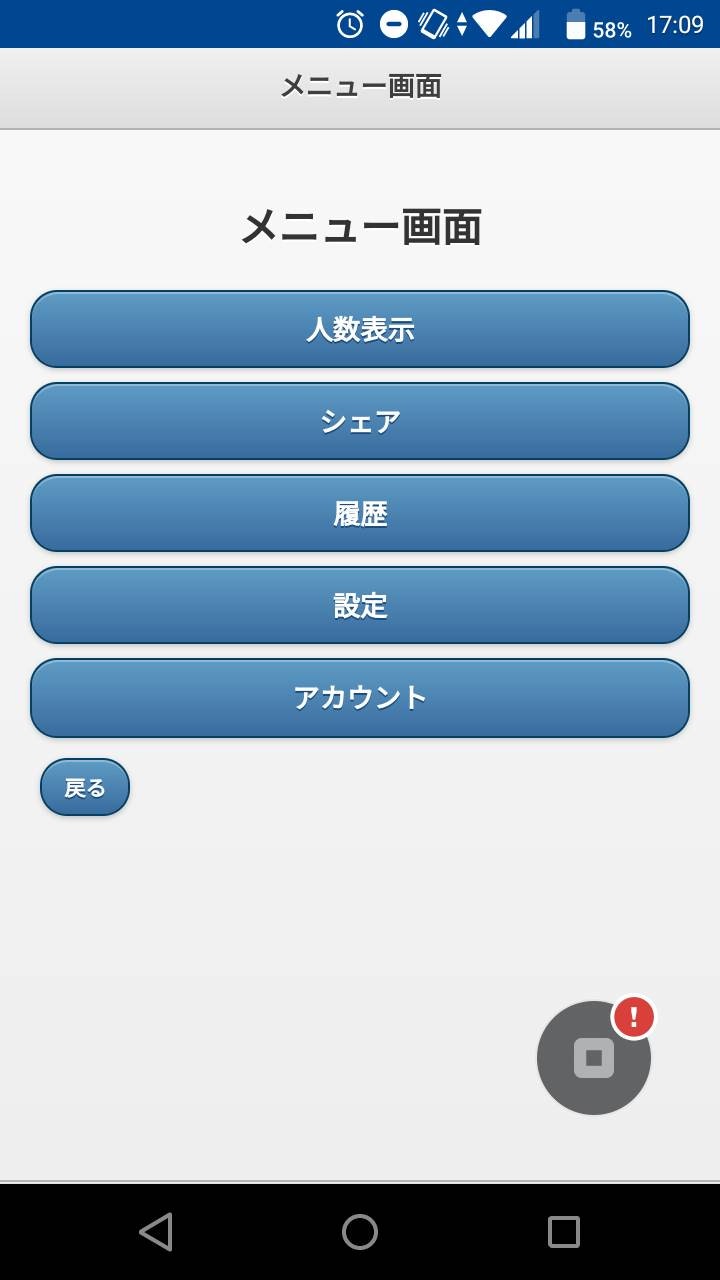Select the シェア button
The height and width of the screenshot is (1280, 720).
tap(360, 421)
